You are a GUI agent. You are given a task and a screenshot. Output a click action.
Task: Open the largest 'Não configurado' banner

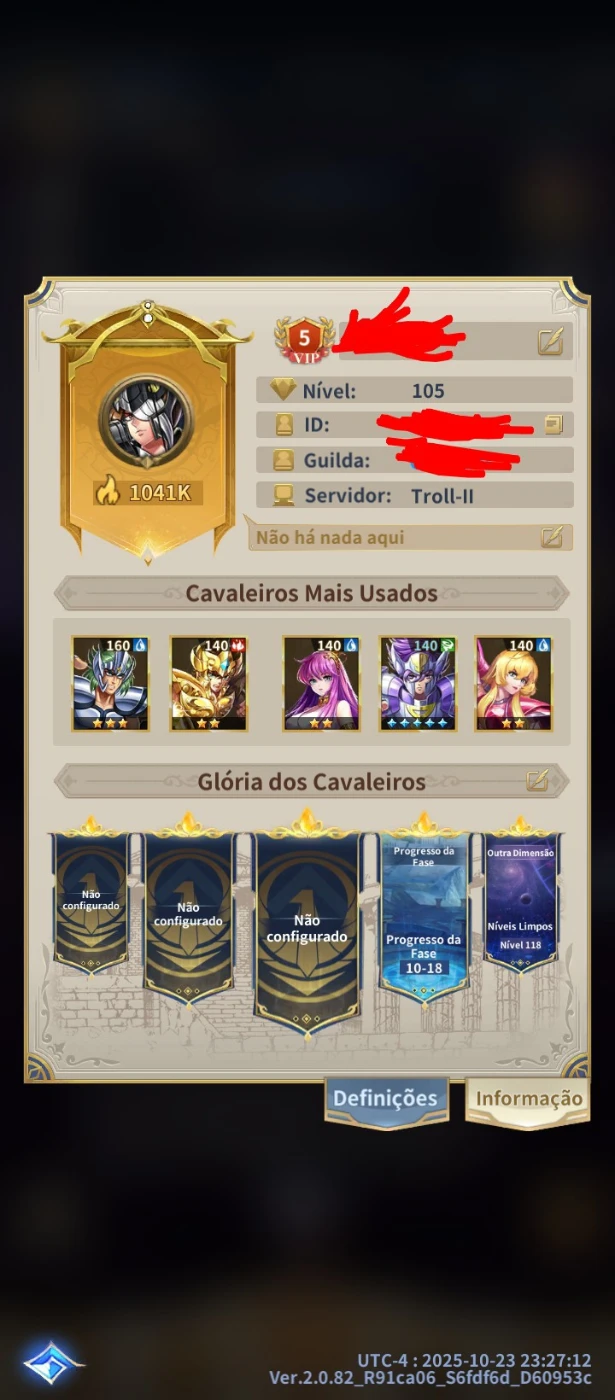click(307, 927)
